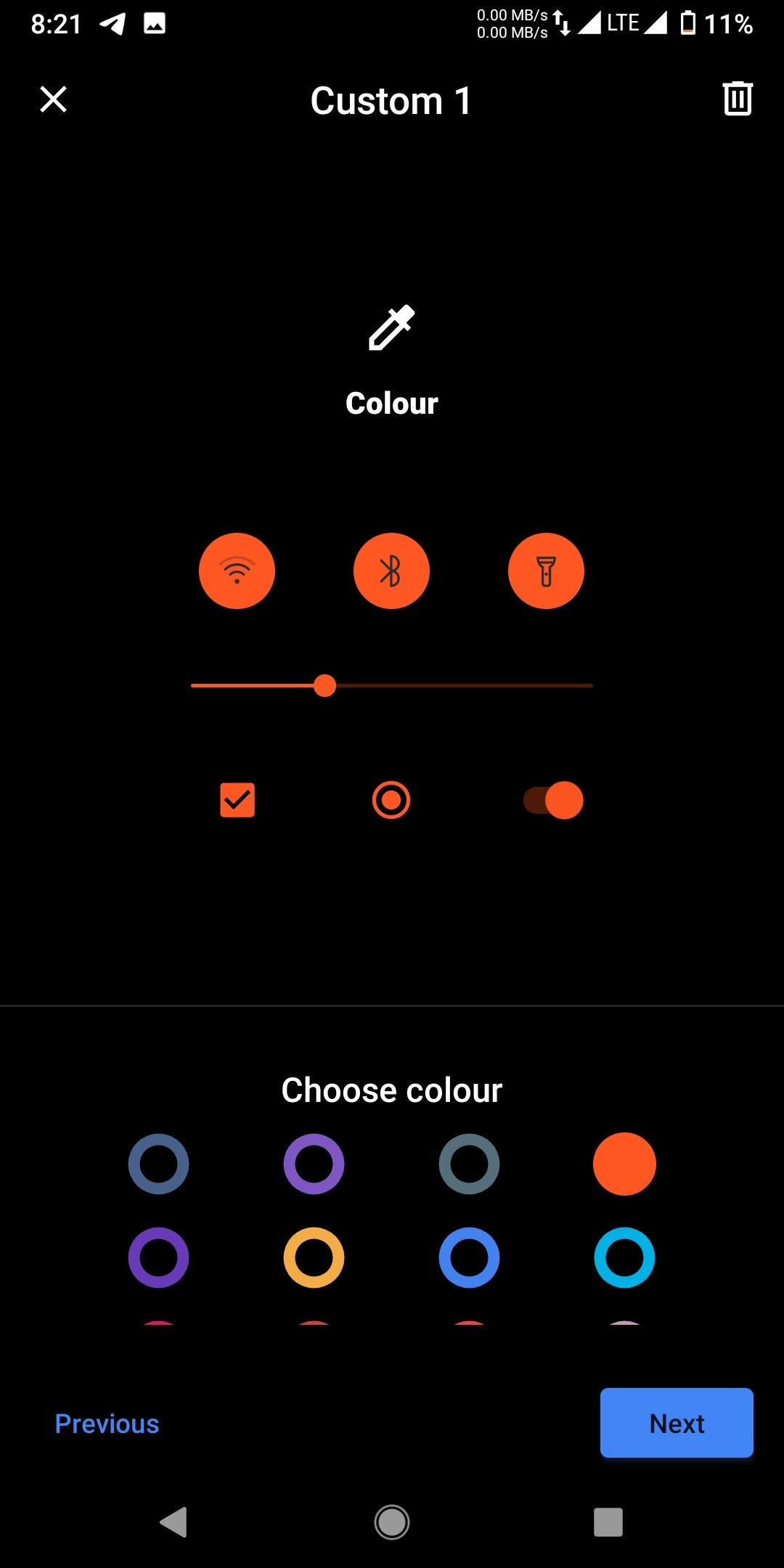Viewport: 784px width, 1568px height.
Task: Choose the deep violet colour swatch
Action: (x=159, y=1258)
